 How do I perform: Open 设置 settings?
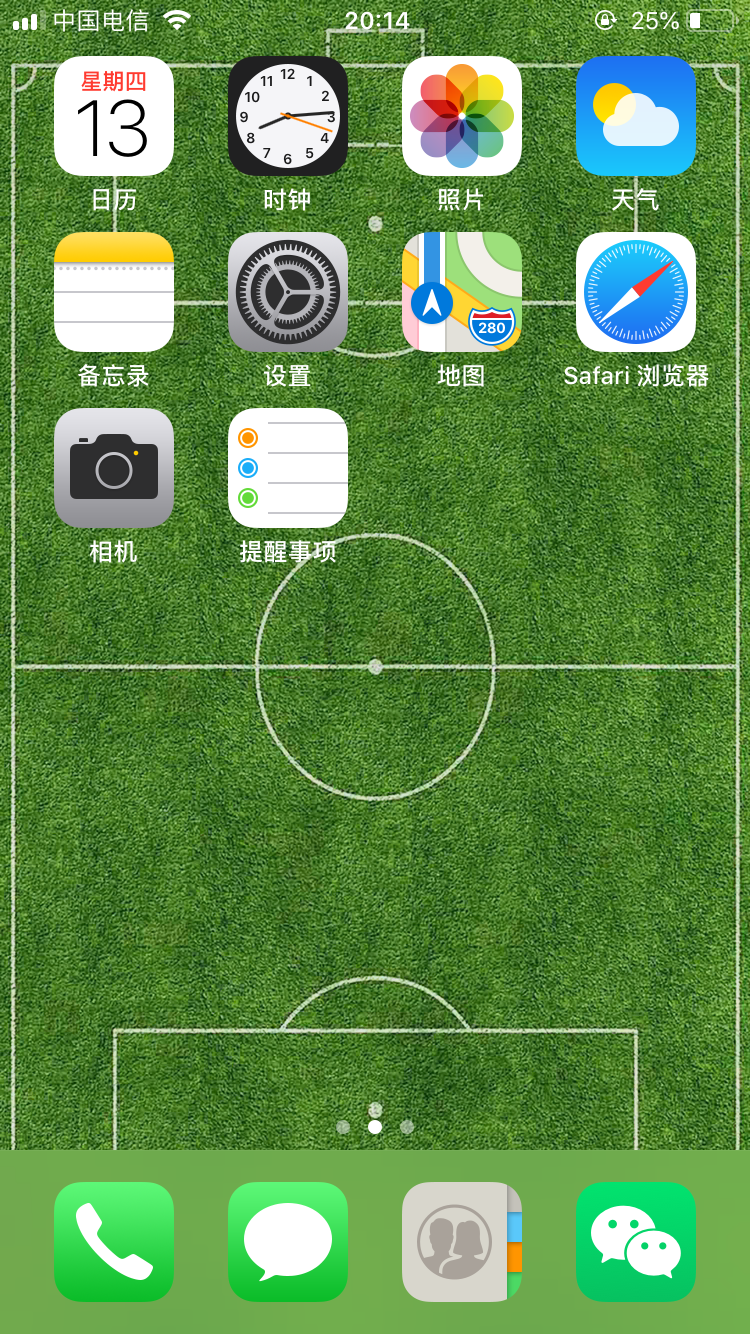(x=288, y=292)
